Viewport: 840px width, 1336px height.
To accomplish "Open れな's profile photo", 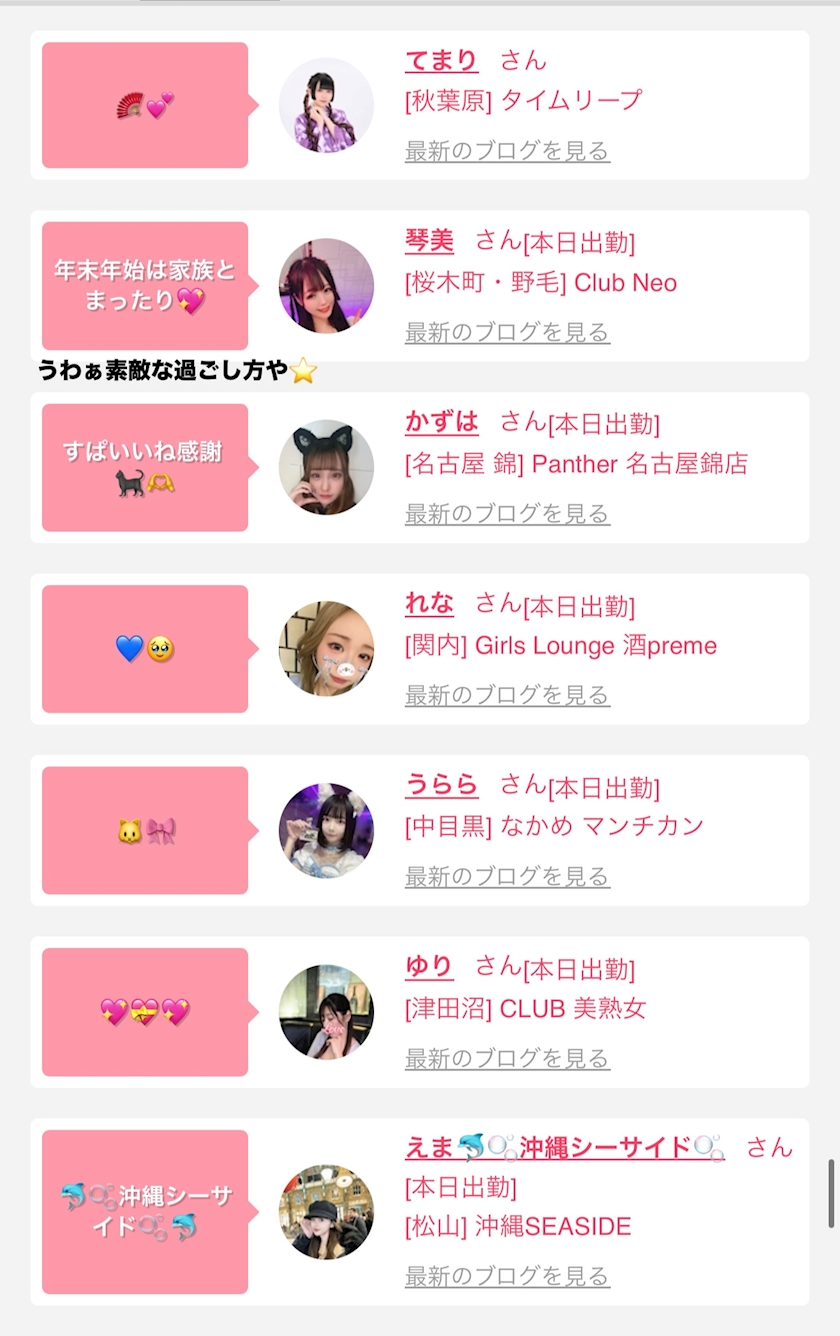I will [326, 649].
